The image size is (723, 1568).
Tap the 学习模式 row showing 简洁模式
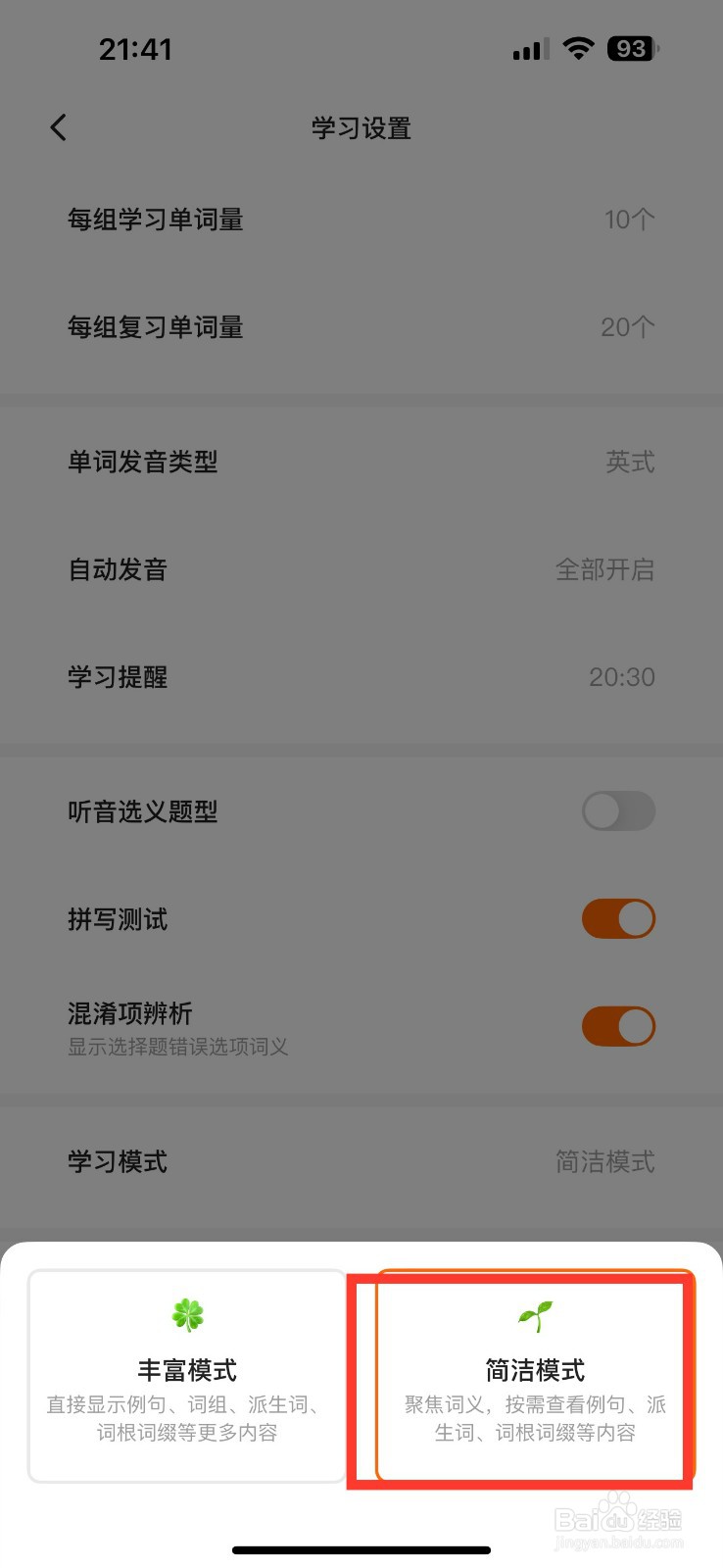(361, 1162)
